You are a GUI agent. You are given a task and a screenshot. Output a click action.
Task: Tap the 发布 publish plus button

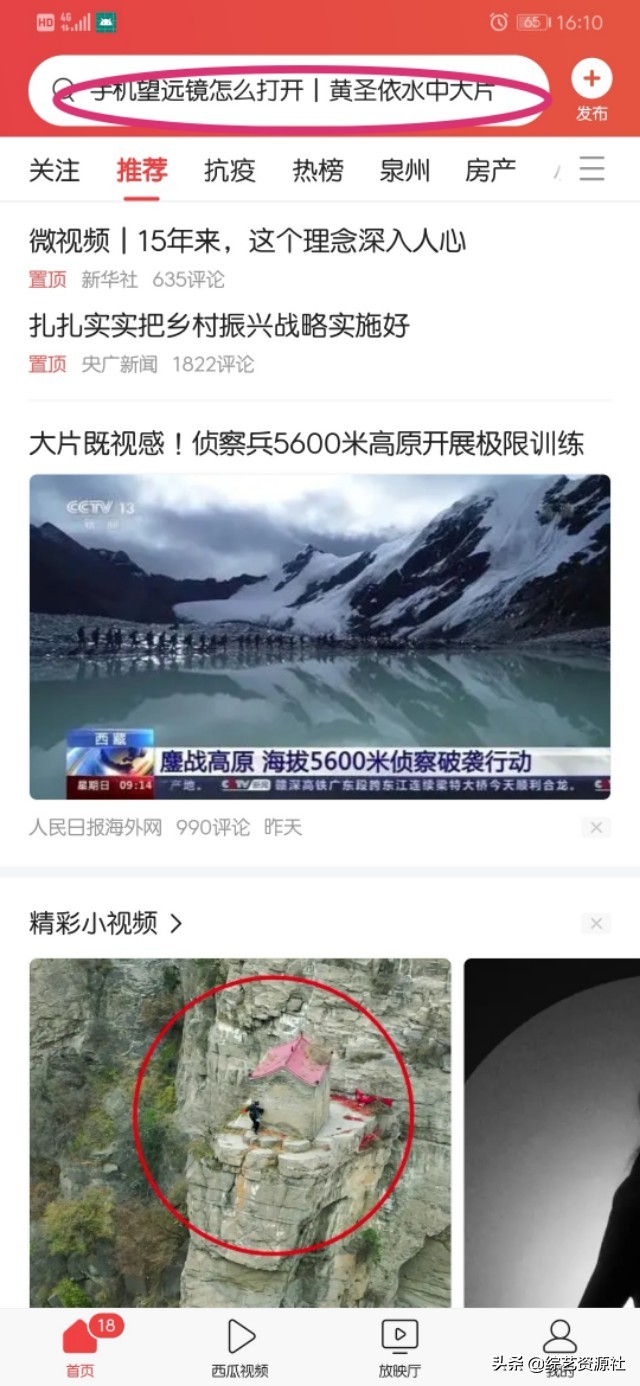(591, 88)
